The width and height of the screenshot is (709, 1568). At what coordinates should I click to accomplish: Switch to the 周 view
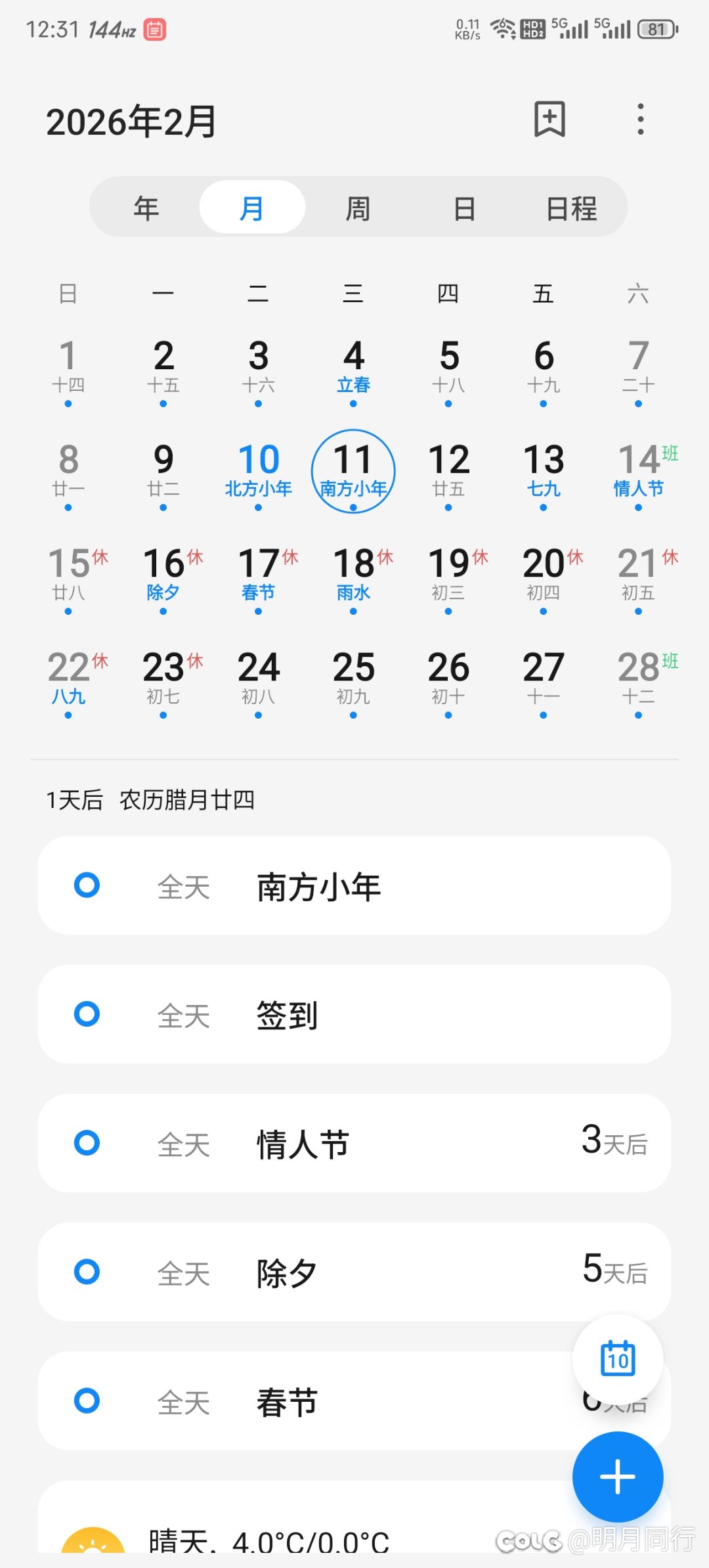pyautogui.click(x=358, y=208)
